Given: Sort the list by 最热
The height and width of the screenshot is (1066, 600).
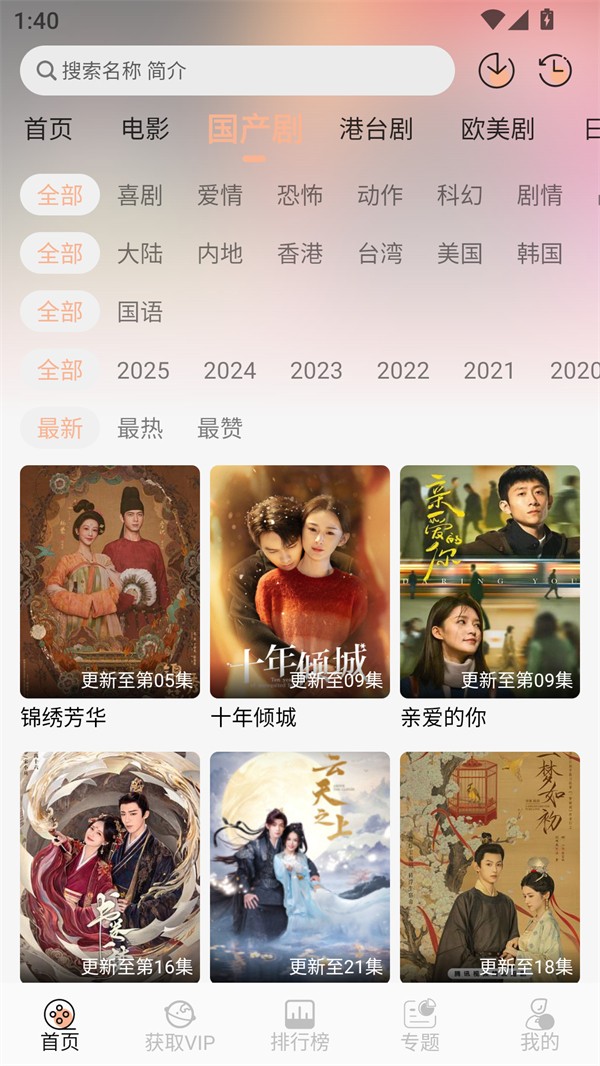Looking at the screenshot, I should coord(140,428).
